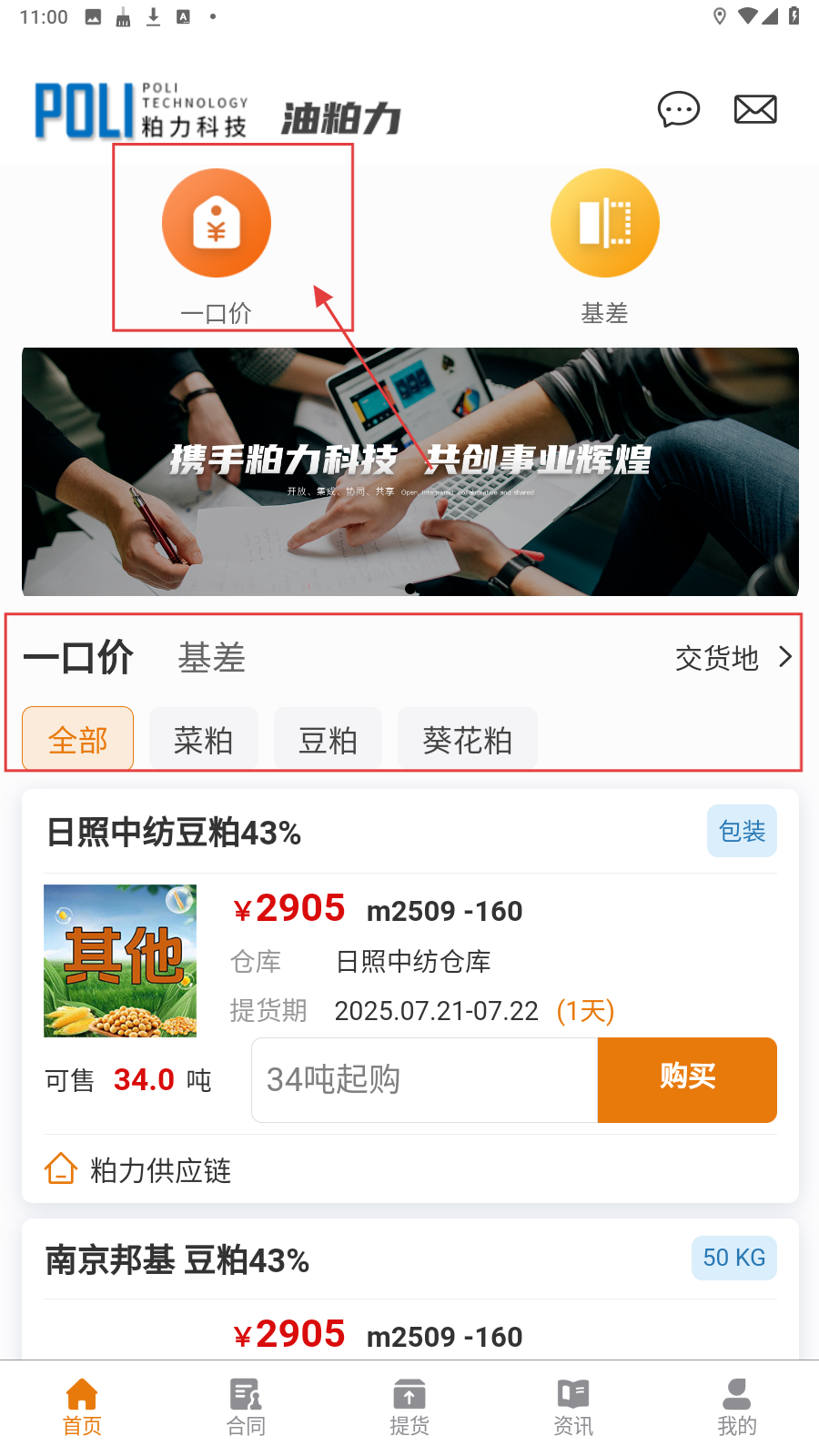Go to the 提货 tab
Image resolution: width=819 pixels, height=1456 pixels.
coord(409,1406)
